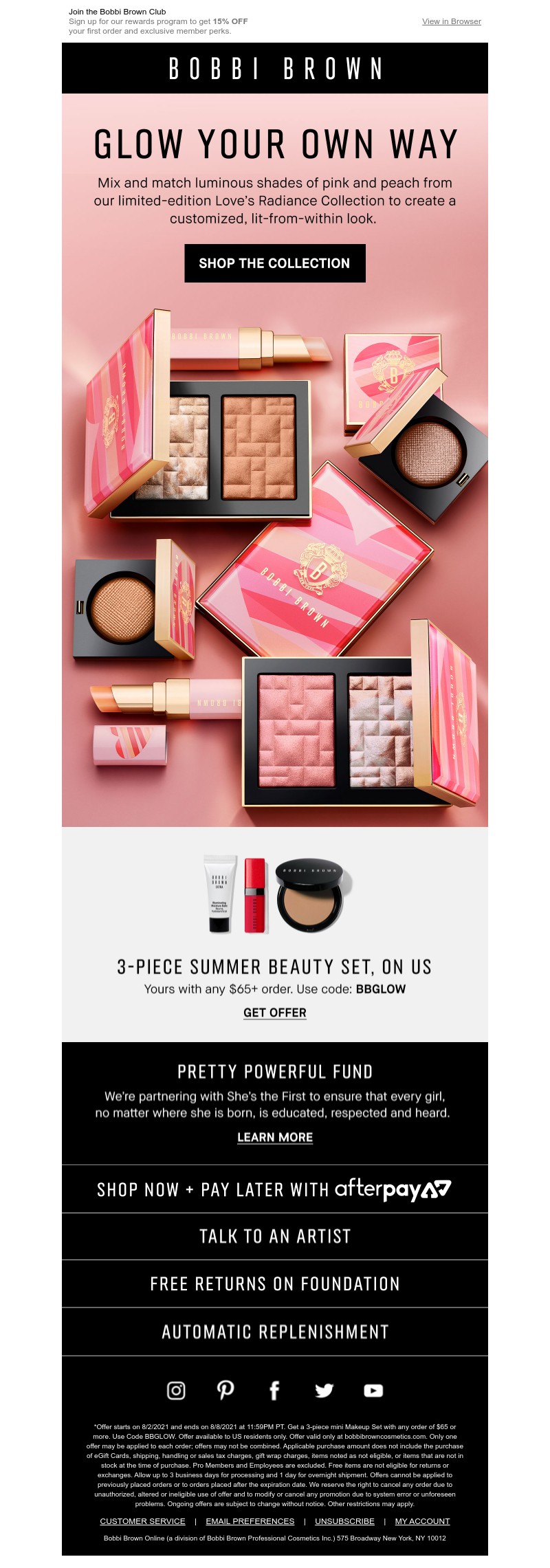Open the Pinterest icon

coord(225,1391)
